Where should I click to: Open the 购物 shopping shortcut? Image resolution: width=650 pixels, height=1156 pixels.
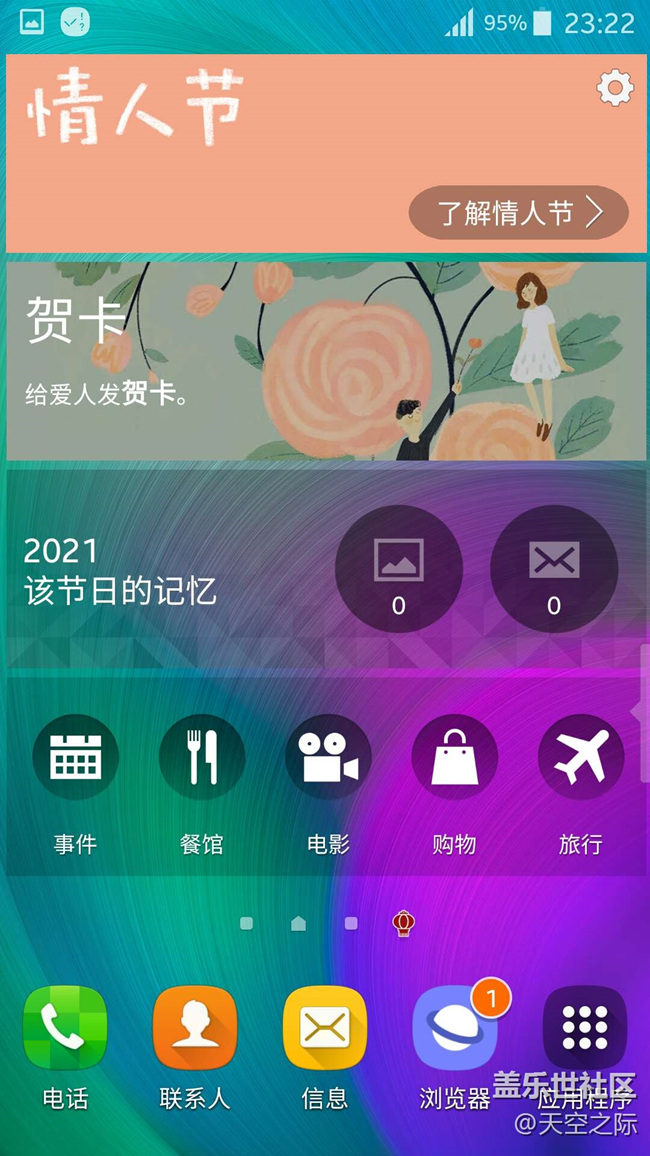pos(454,757)
